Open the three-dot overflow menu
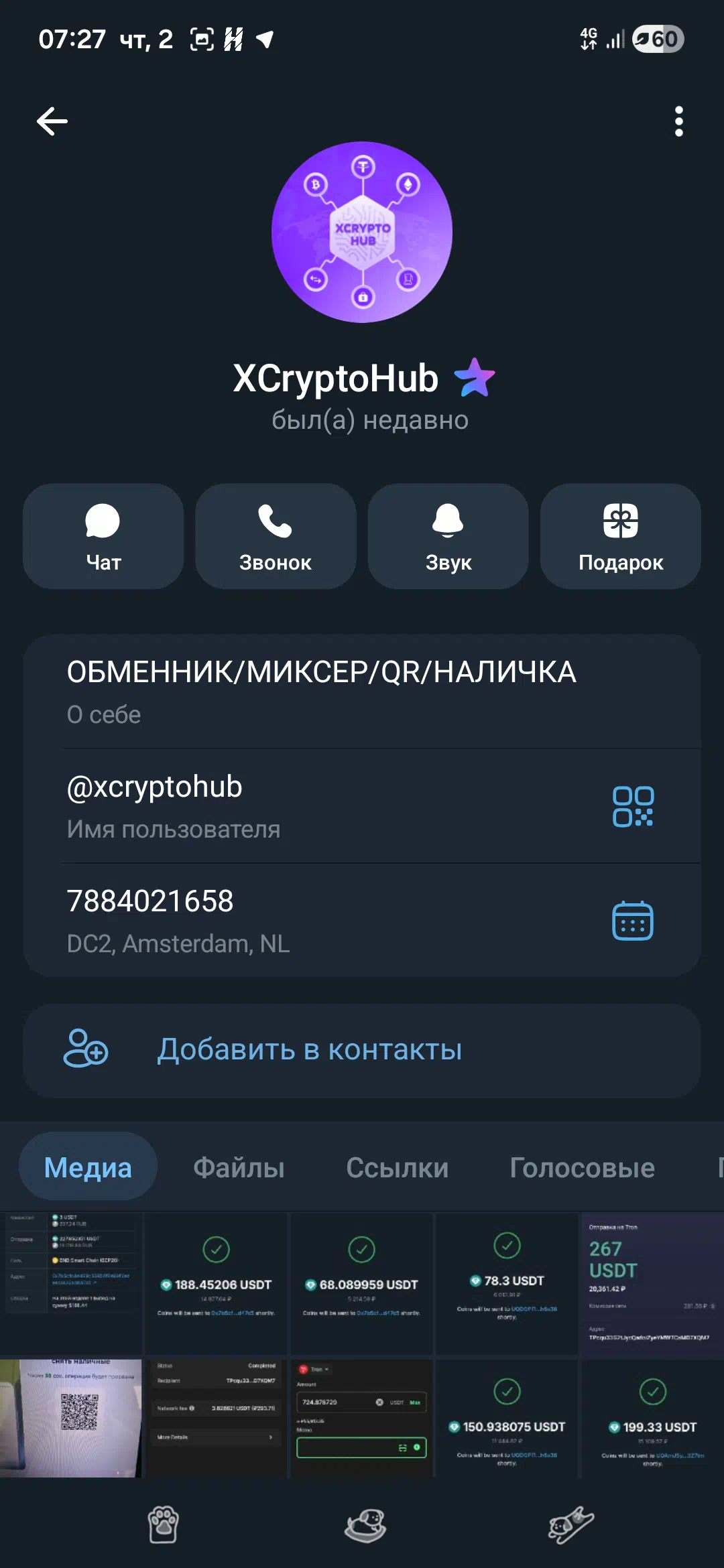The height and width of the screenshot is (1568, 724). coord(678,121)
